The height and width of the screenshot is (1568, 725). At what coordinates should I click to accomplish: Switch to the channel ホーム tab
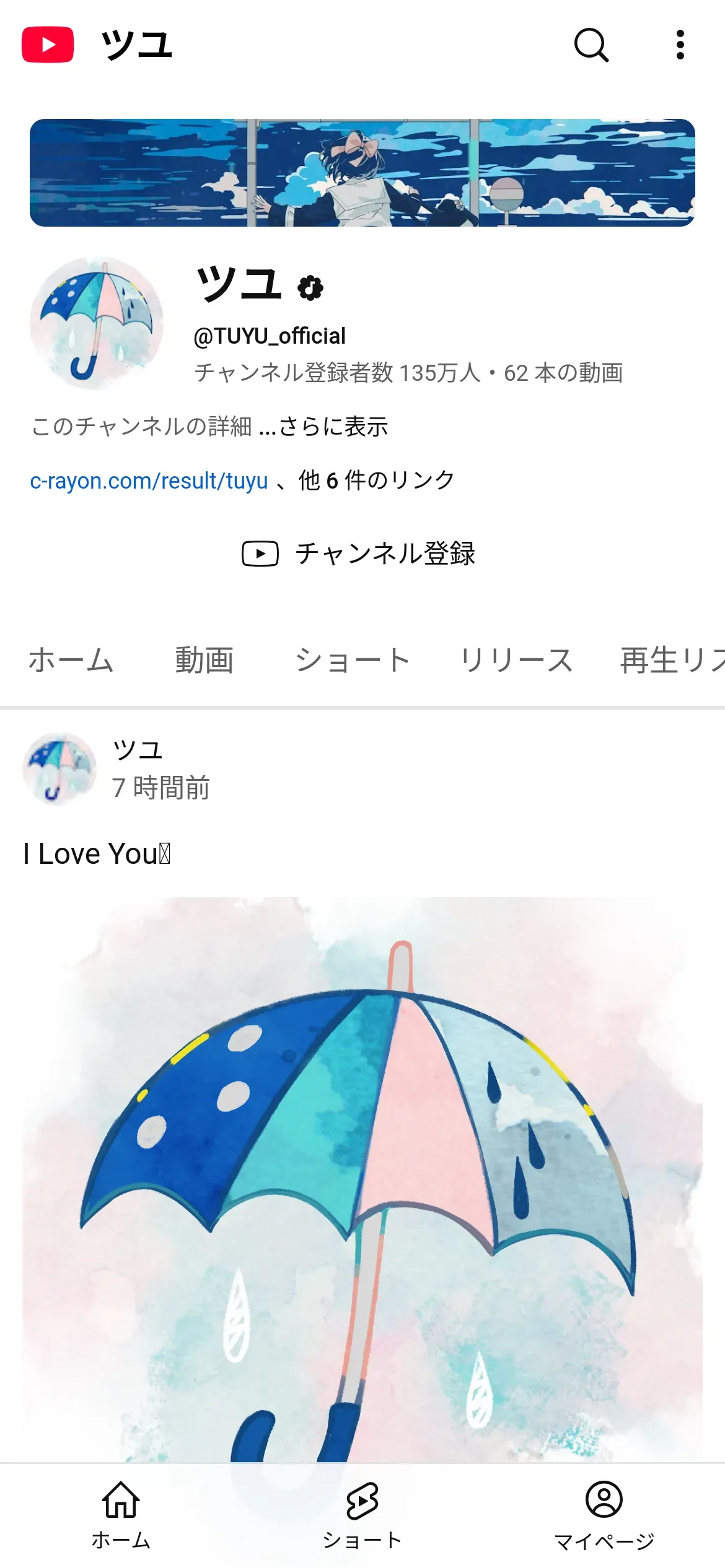tap(71, 660)
